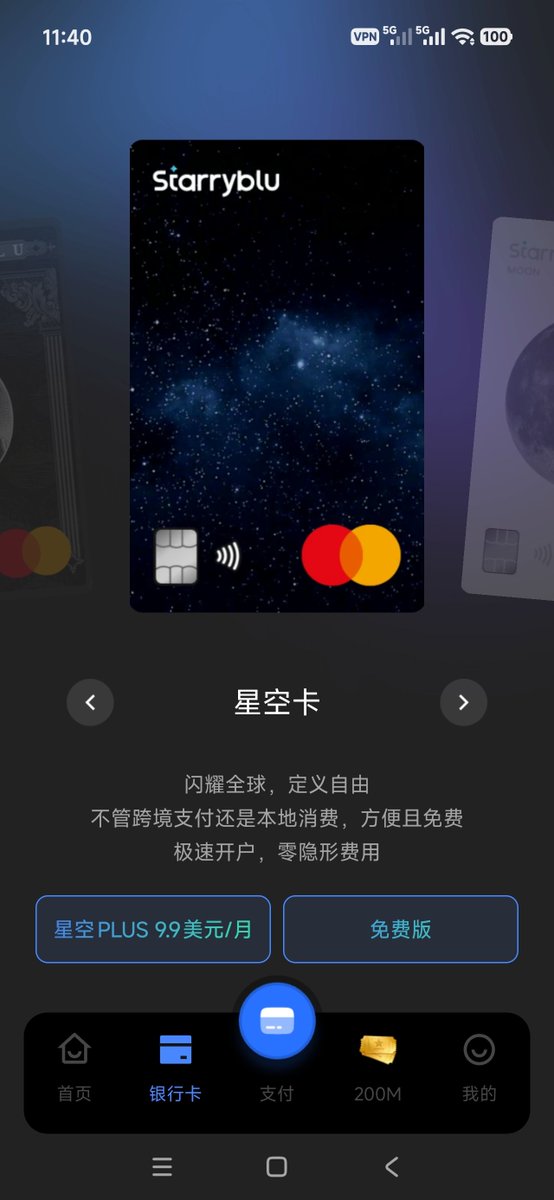The image size is (554, 1200).
Task: Open the 银行卡 tab
Action: coord(176,1067)
